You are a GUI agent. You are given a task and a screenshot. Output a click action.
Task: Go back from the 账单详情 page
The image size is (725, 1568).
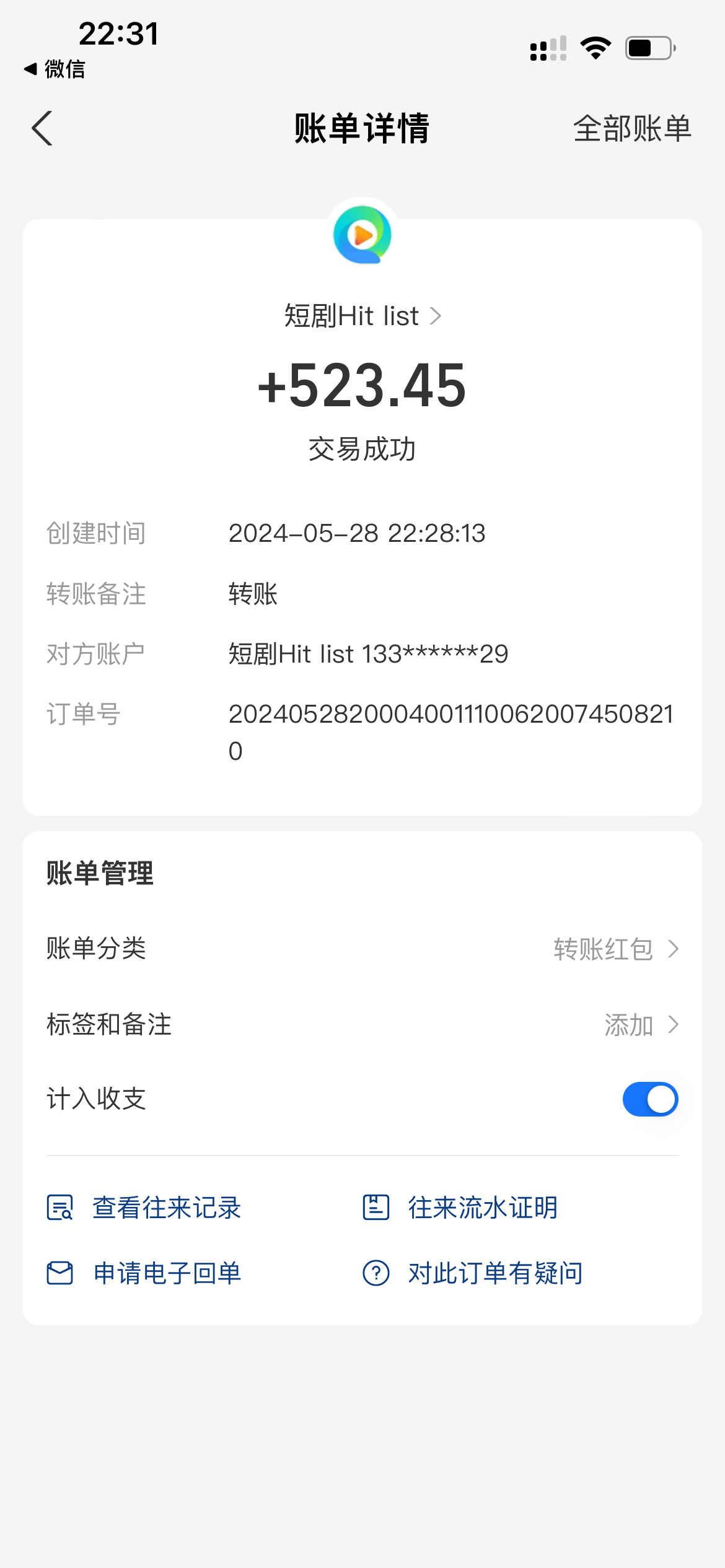[42, 128]
